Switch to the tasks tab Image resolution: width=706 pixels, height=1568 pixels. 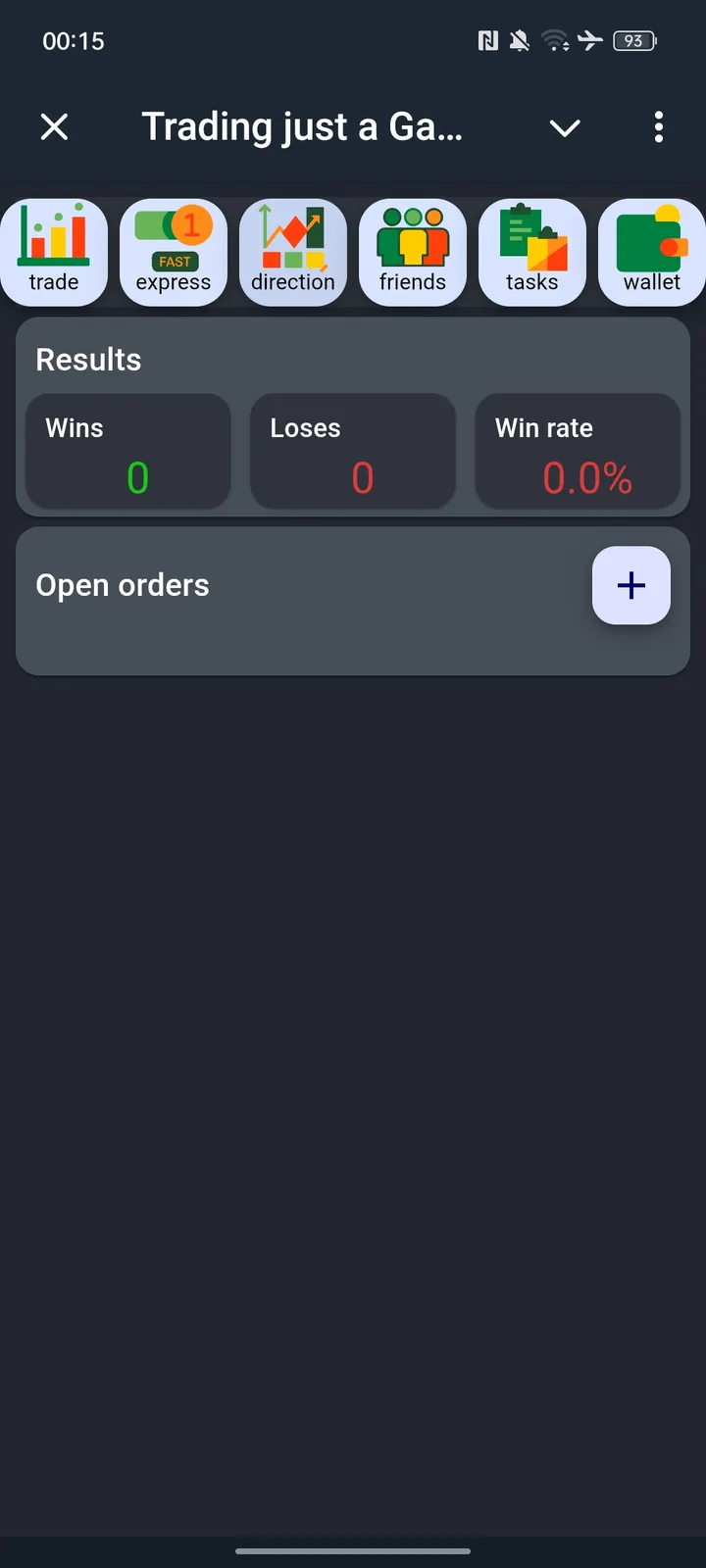(x=532, y=252)
